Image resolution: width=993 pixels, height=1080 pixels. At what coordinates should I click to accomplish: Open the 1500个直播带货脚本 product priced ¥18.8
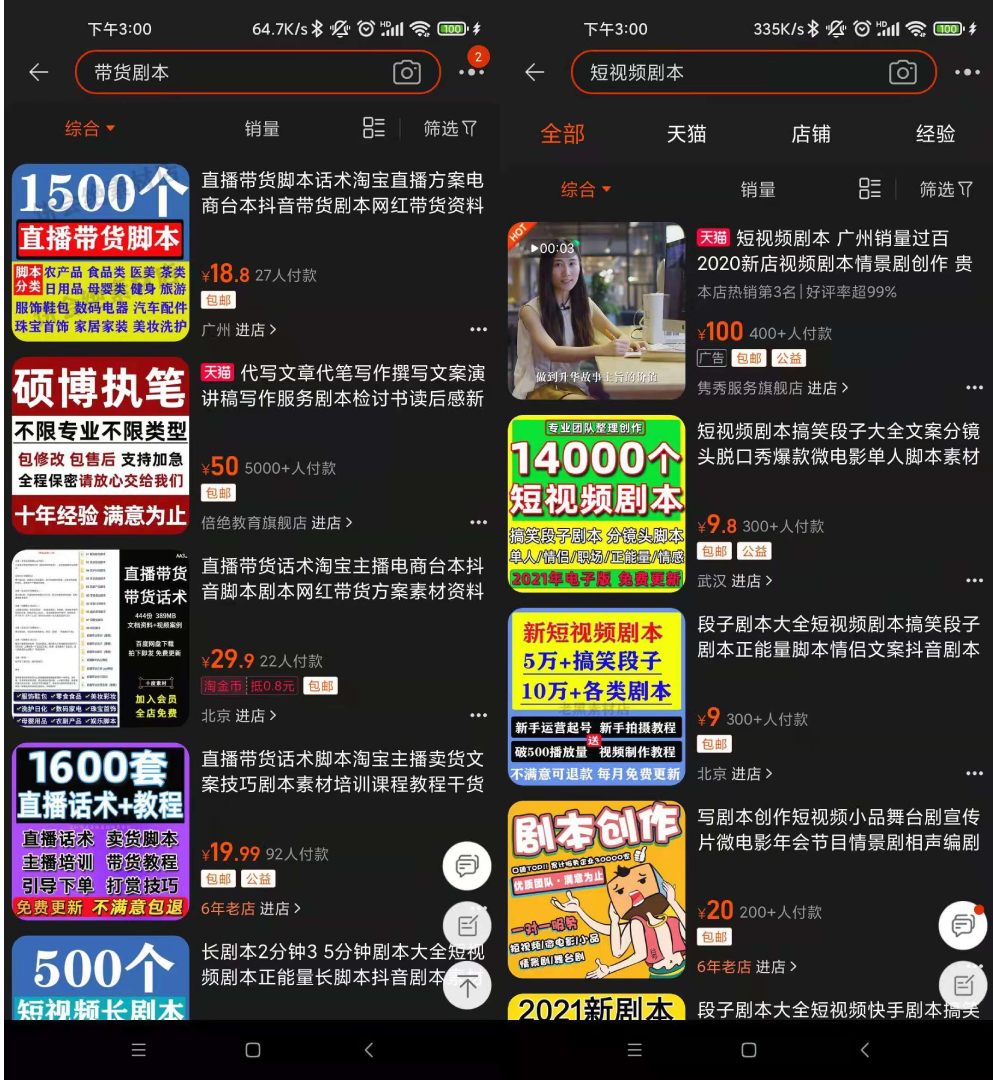(100, 252)
